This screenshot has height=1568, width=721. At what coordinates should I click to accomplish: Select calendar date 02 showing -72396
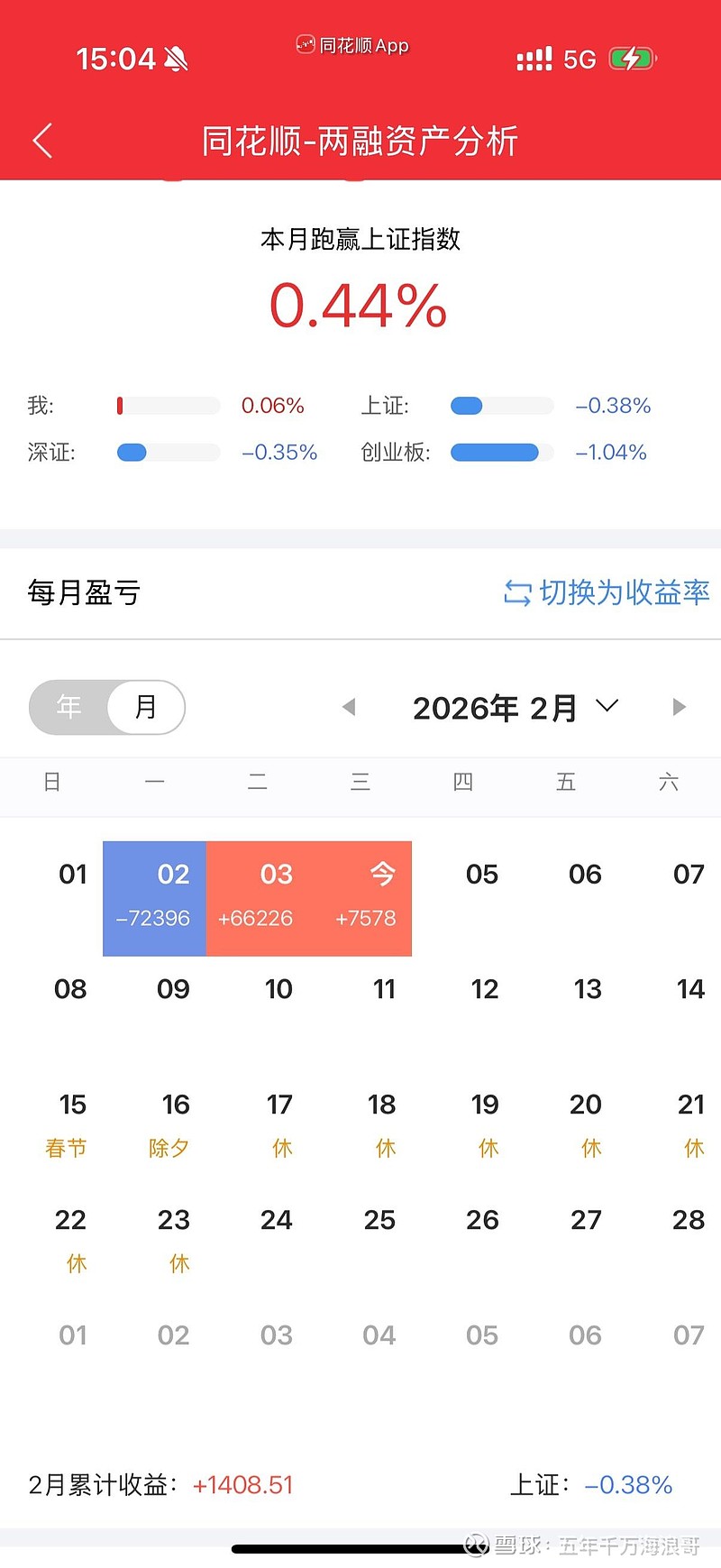tap(154, 897)
